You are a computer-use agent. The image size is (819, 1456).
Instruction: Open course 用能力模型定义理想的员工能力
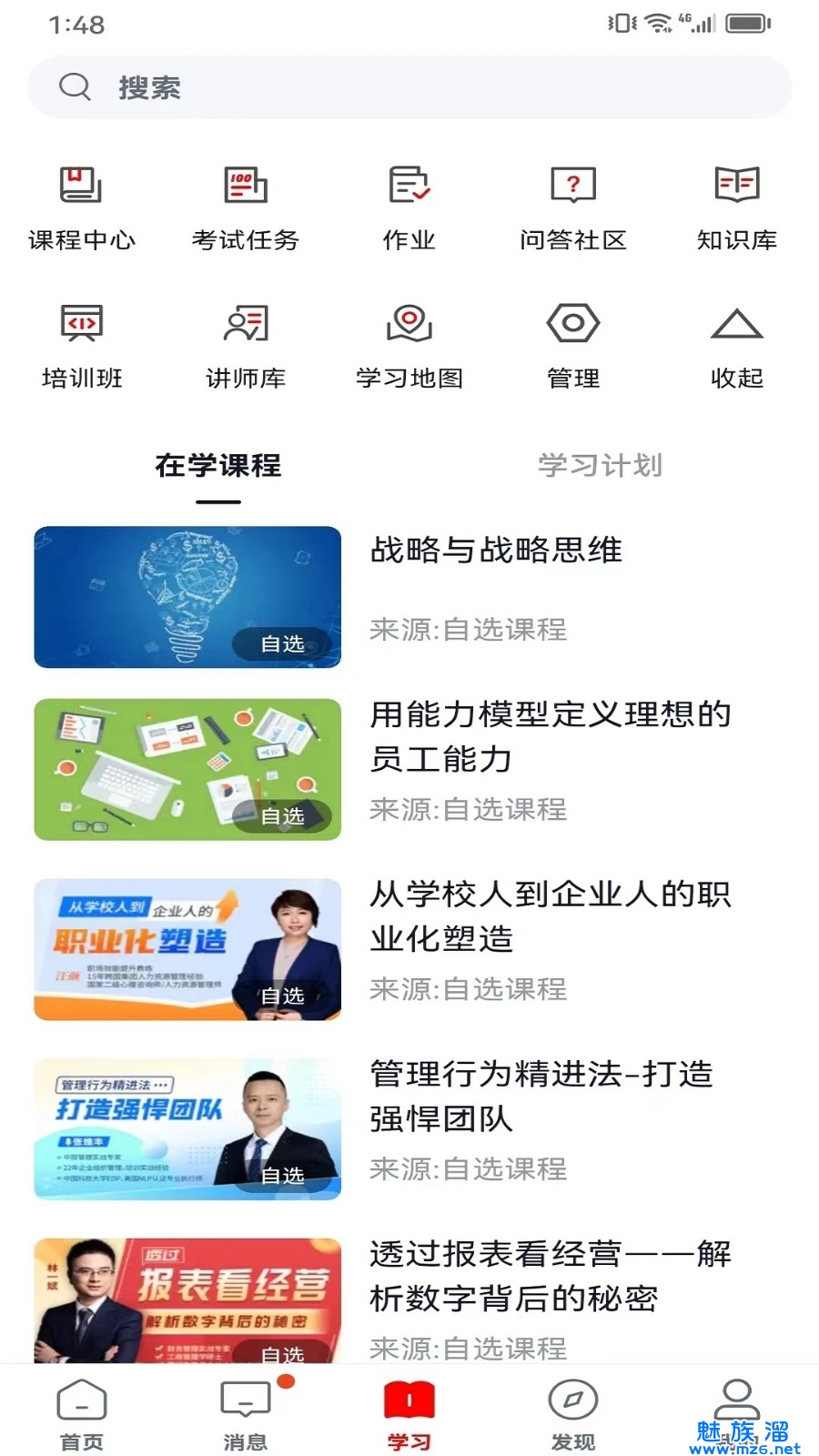pyautogui.click(x=551, y=736)
